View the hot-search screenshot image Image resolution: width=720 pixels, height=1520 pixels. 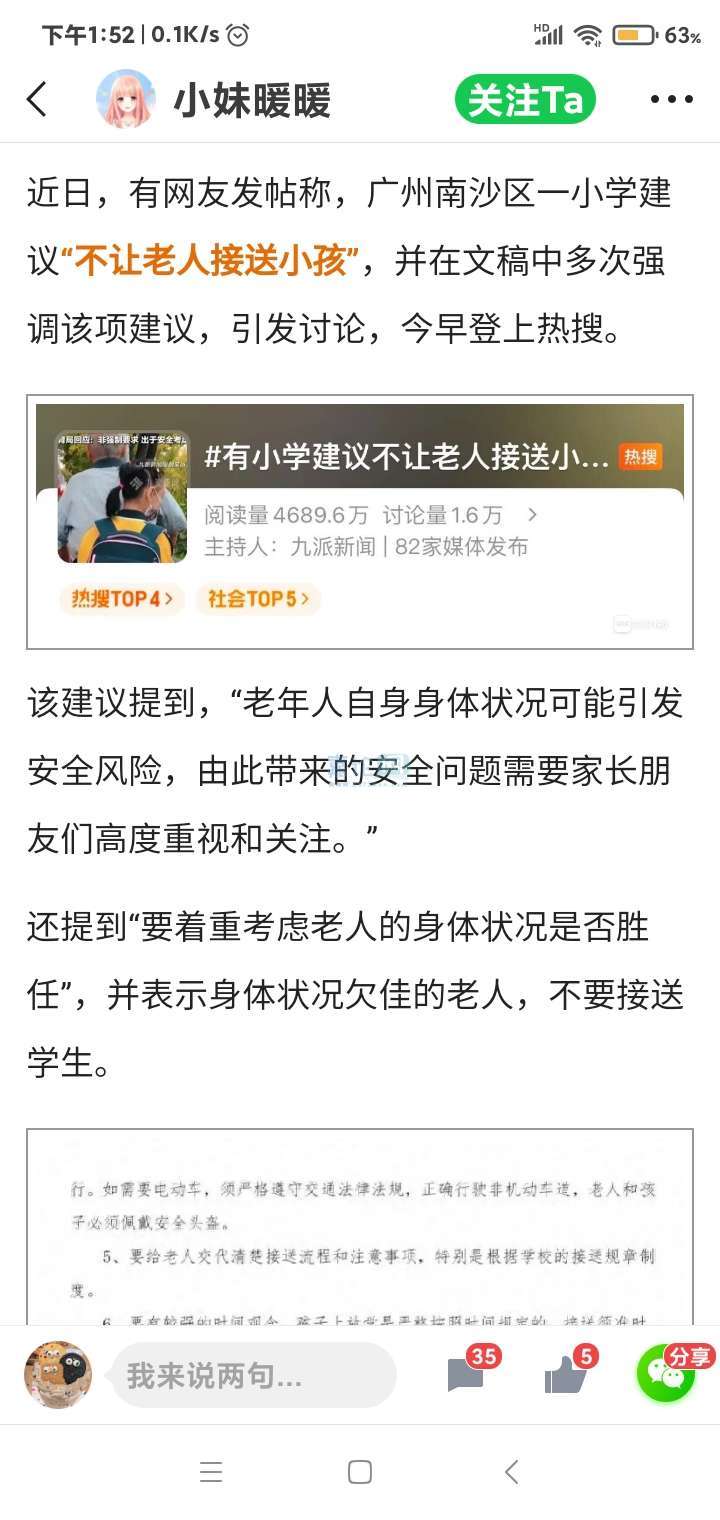[x=360, y=522]
